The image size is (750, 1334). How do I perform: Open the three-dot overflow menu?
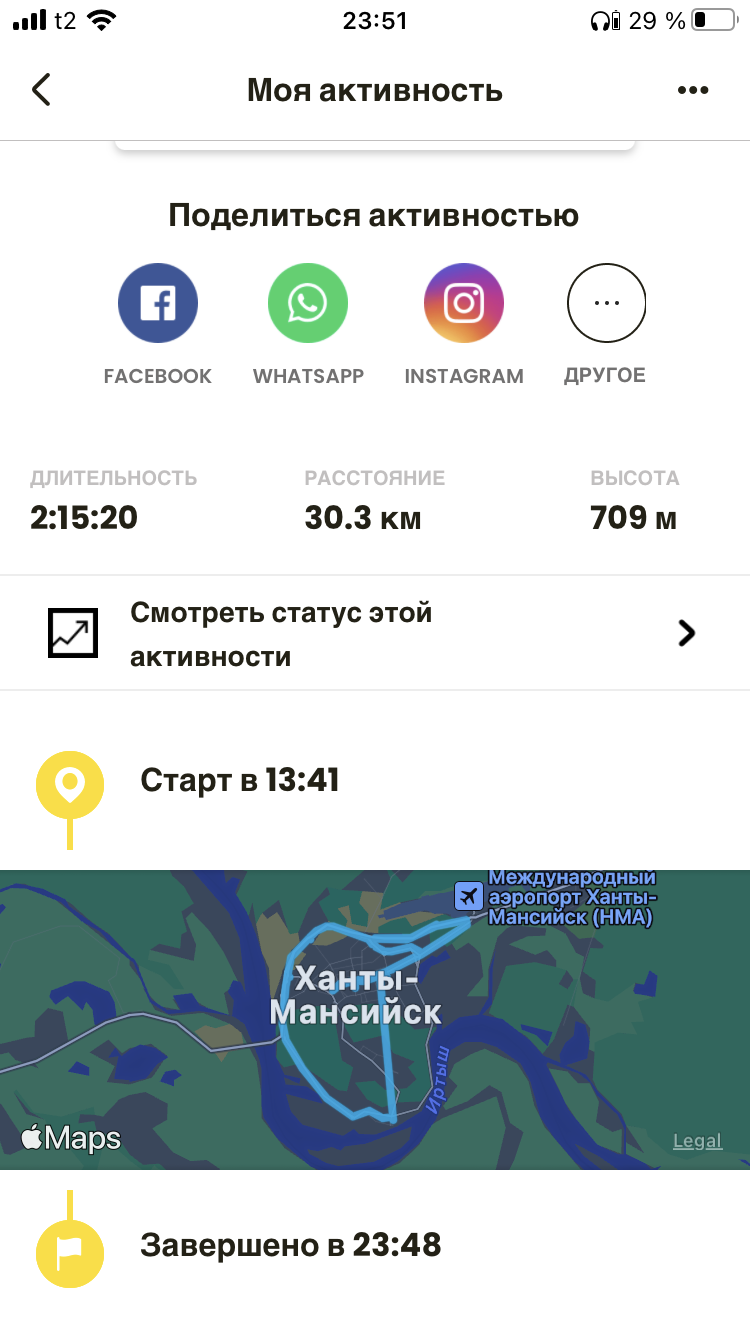tap(692, 90)
